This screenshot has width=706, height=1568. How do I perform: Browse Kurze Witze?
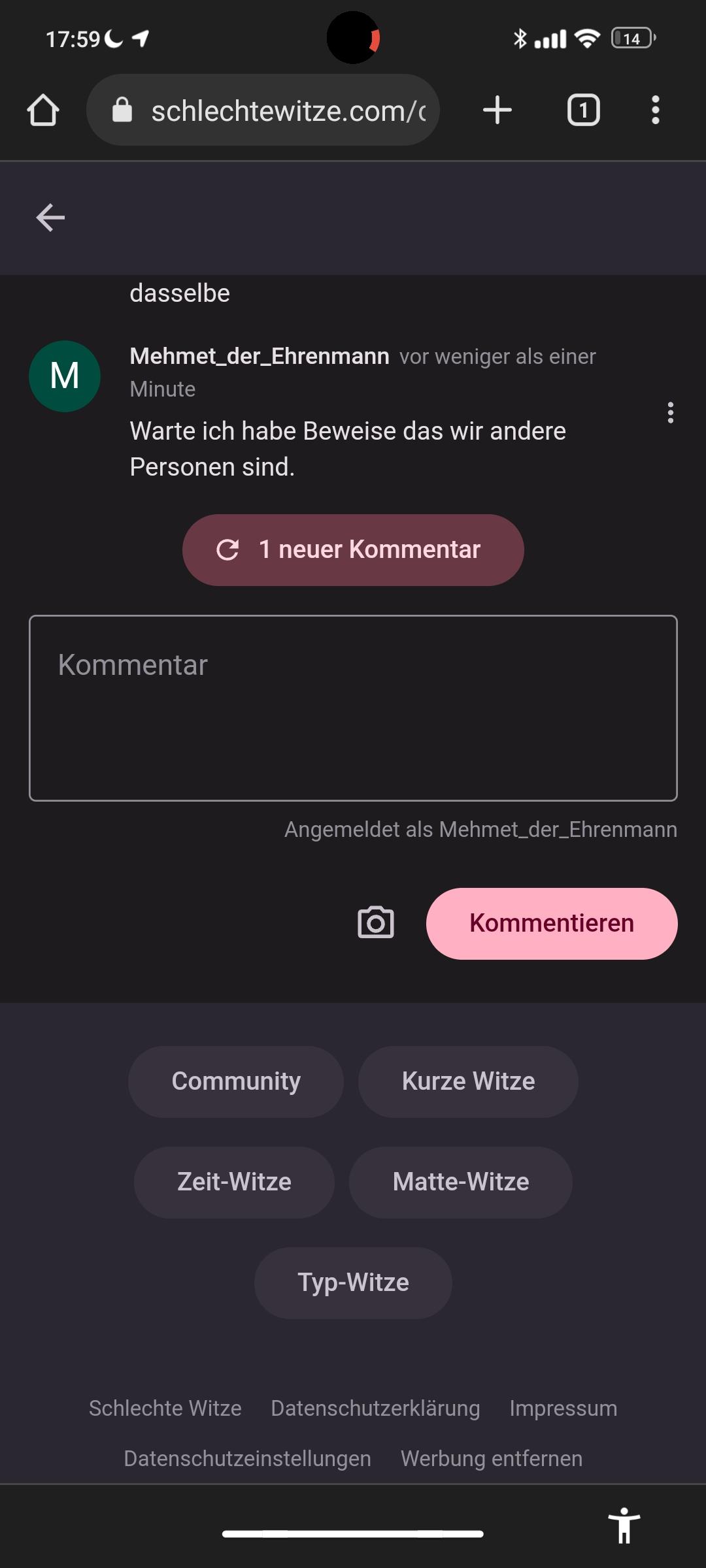[468, 1081]
